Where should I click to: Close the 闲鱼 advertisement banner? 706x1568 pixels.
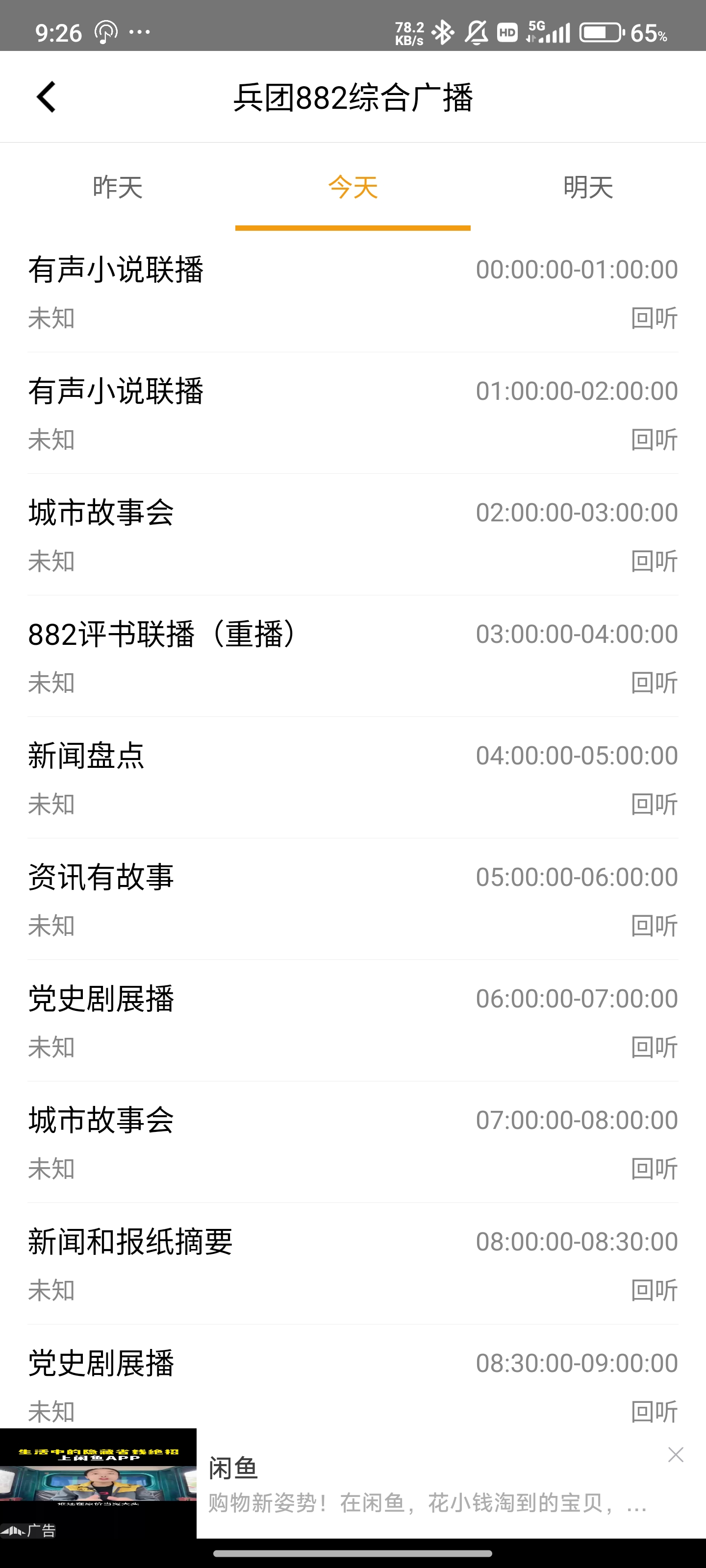[x=676, y=1455]
